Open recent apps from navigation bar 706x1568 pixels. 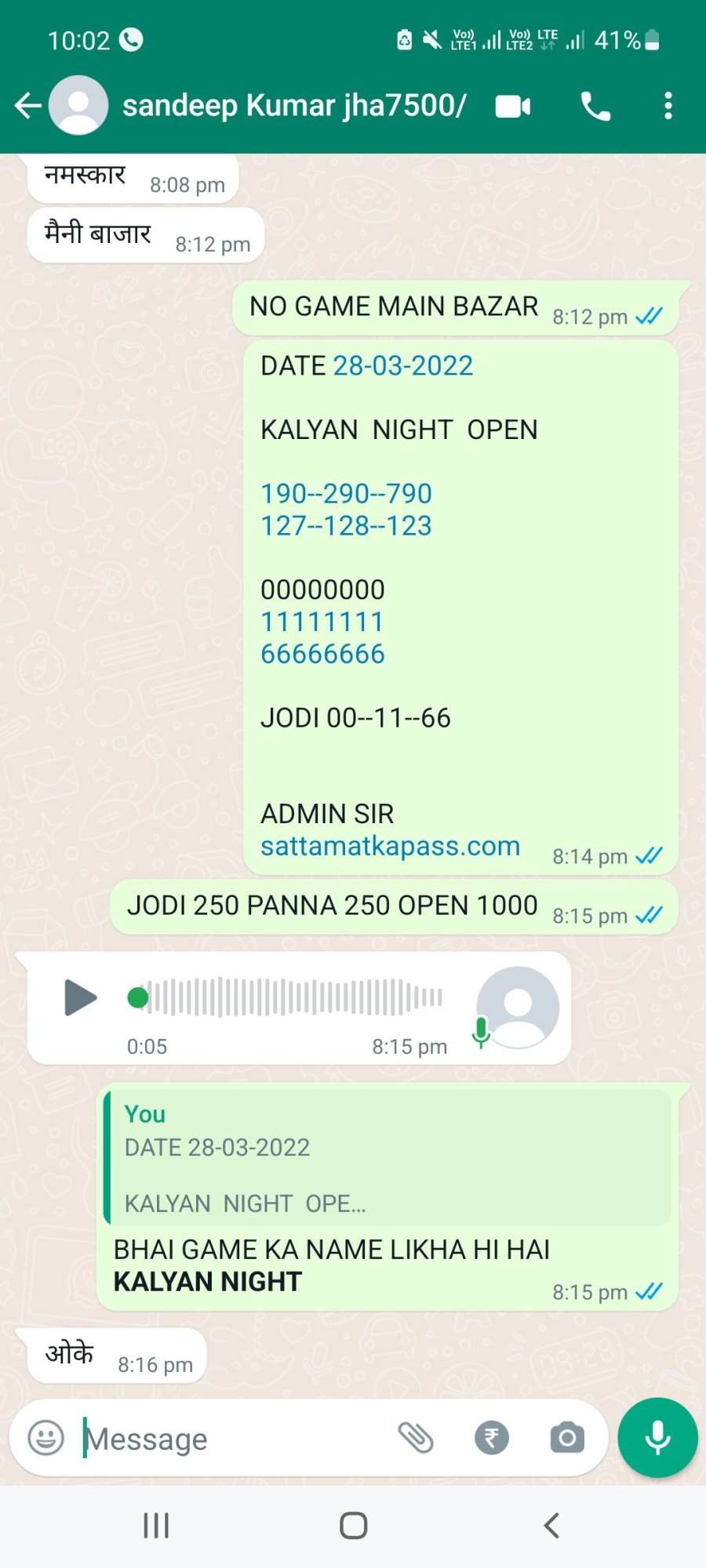pyautogui.click(x=156, y=1526)
